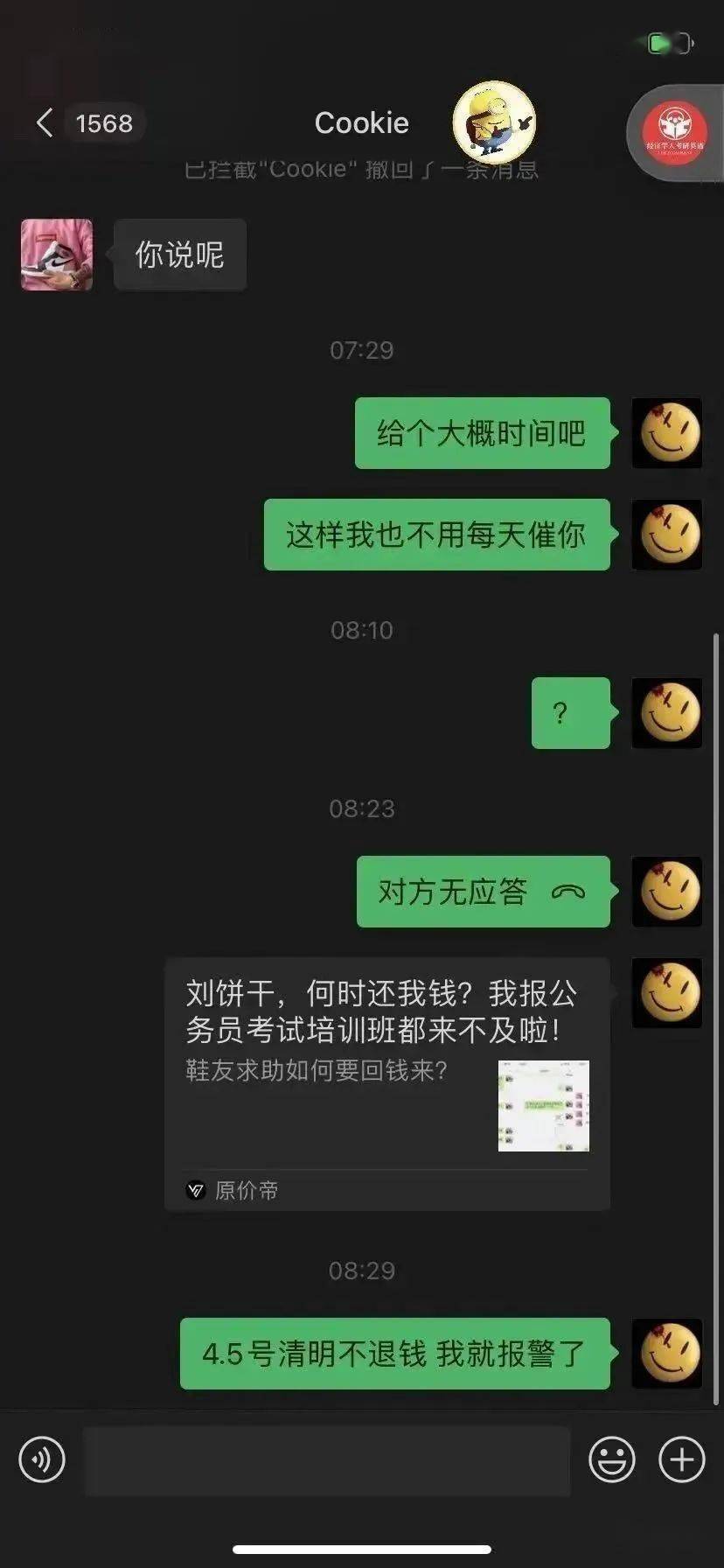This screenshot has width=724, height=1568.
Task: Open the shared article about 刘饼干
Action: coord(387,1084)
